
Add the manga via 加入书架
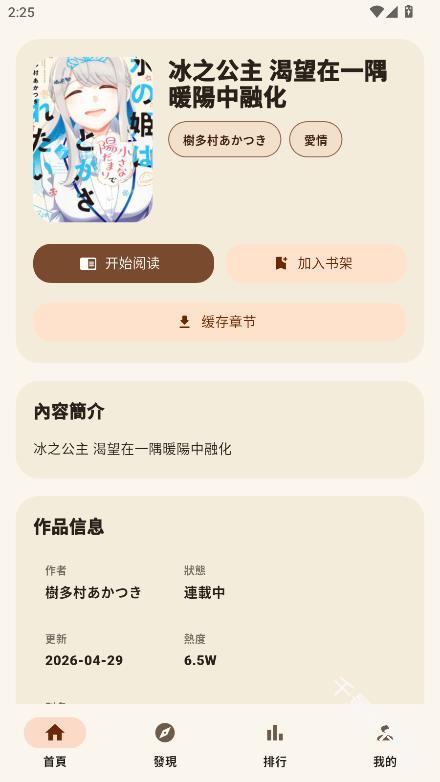point(316,263)
